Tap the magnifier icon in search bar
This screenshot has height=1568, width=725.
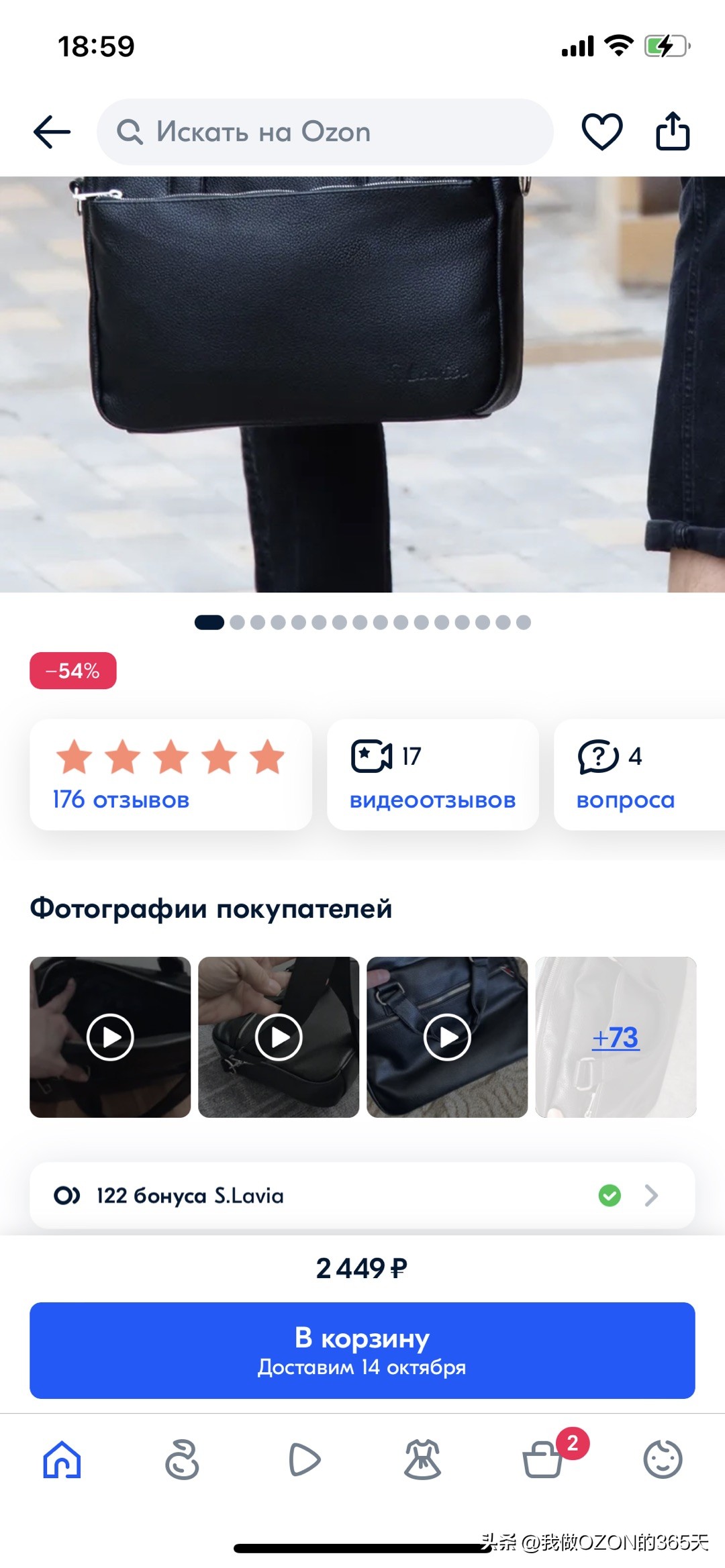tap(132, 132)
